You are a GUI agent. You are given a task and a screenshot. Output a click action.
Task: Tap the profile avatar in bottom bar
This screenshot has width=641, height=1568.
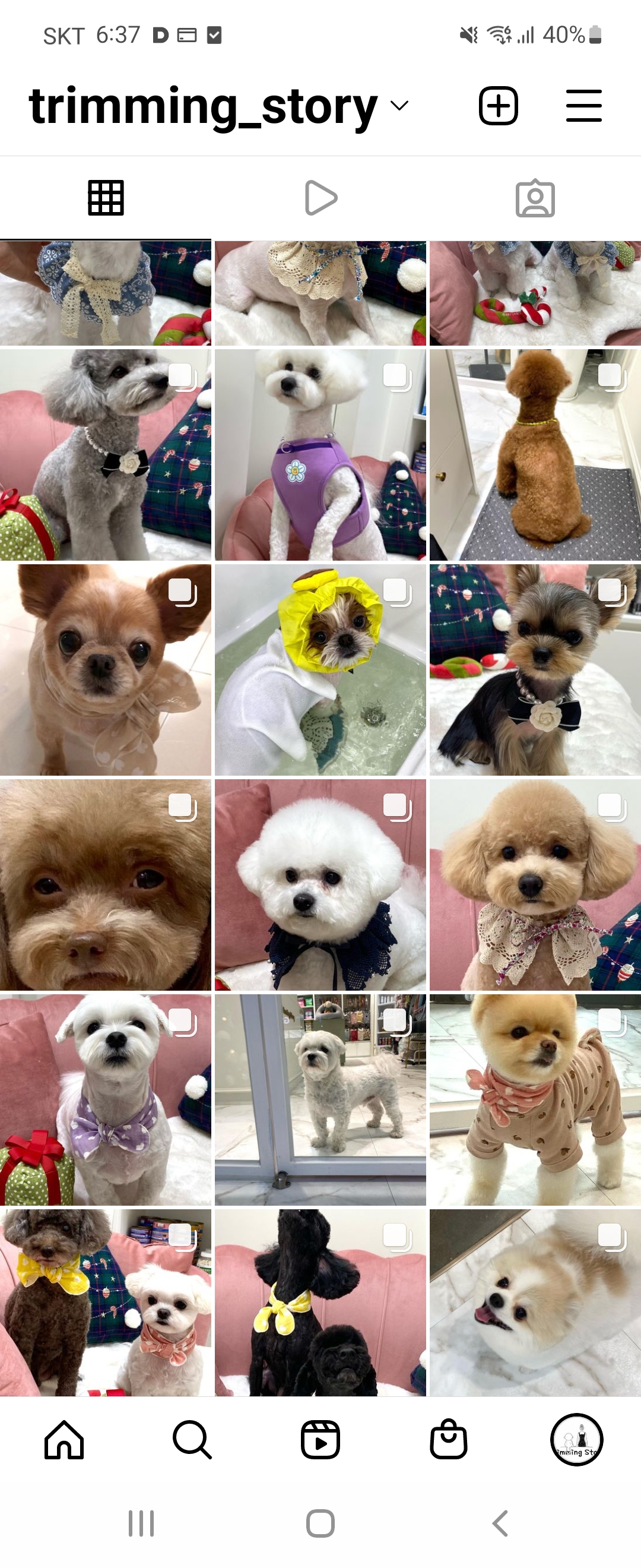tap(576, 1440)
